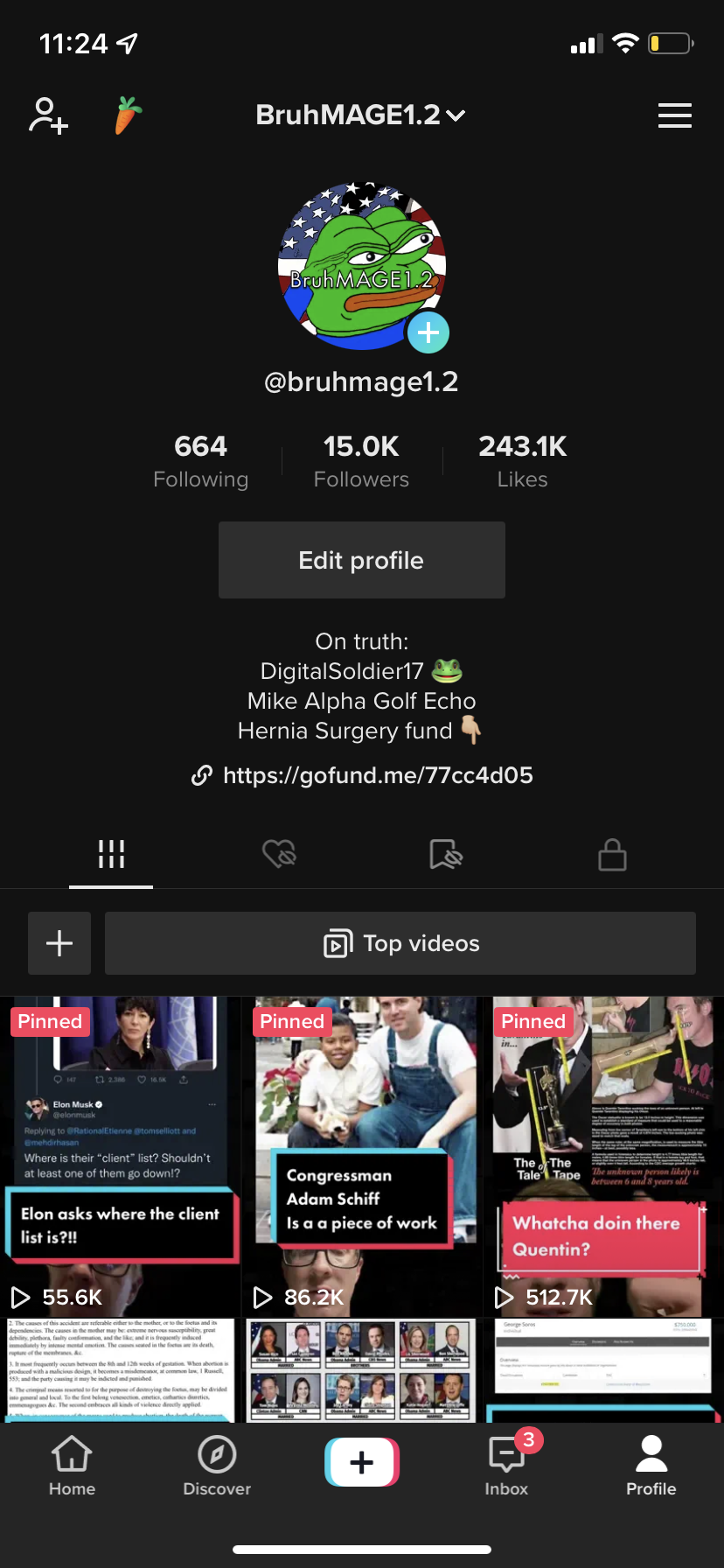View the 664 Following list
Viewport: 724px width, 1568px height.
click(201, 461)
